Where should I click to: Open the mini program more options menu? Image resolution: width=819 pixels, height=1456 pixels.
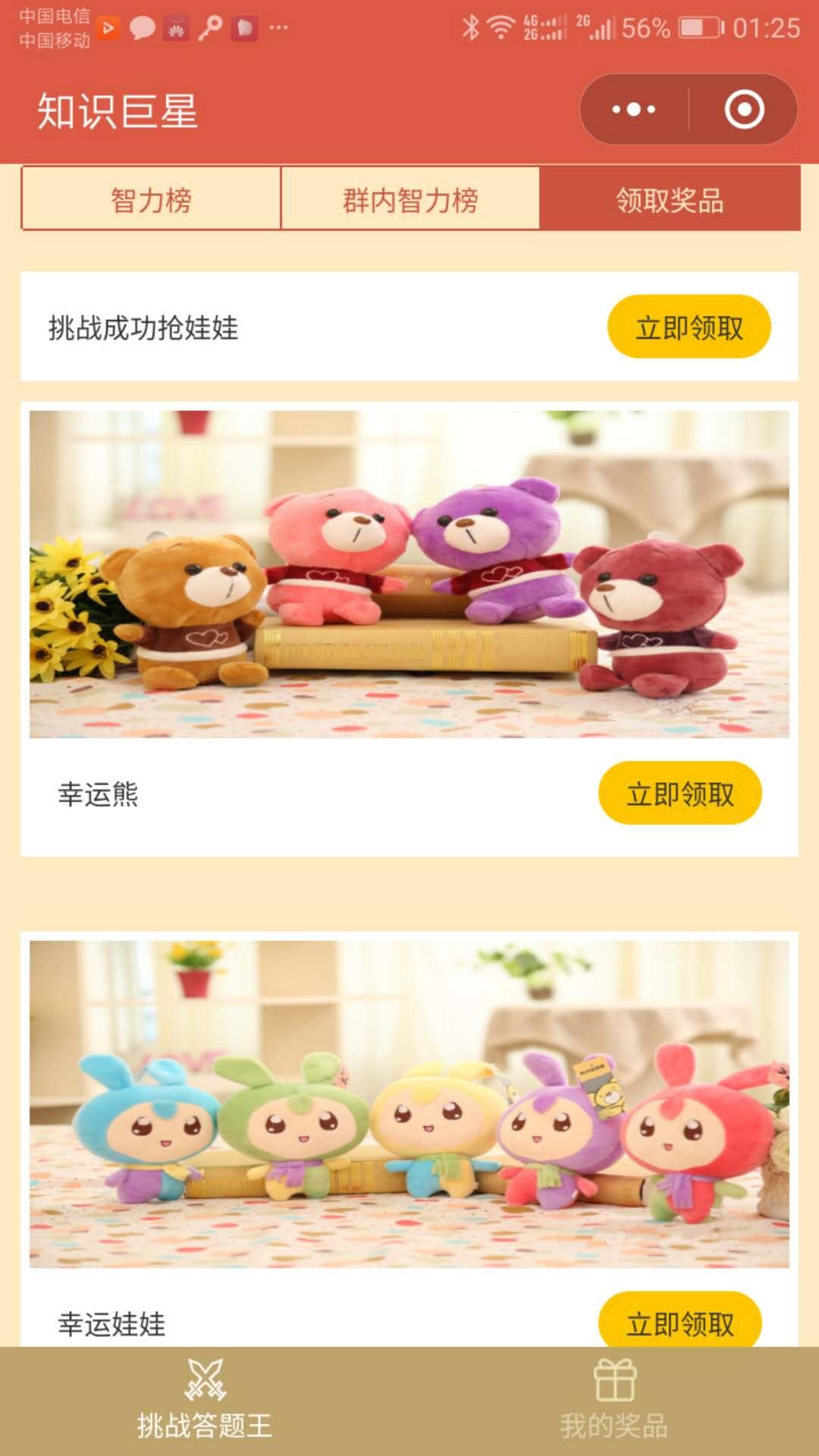pos(634,109)
